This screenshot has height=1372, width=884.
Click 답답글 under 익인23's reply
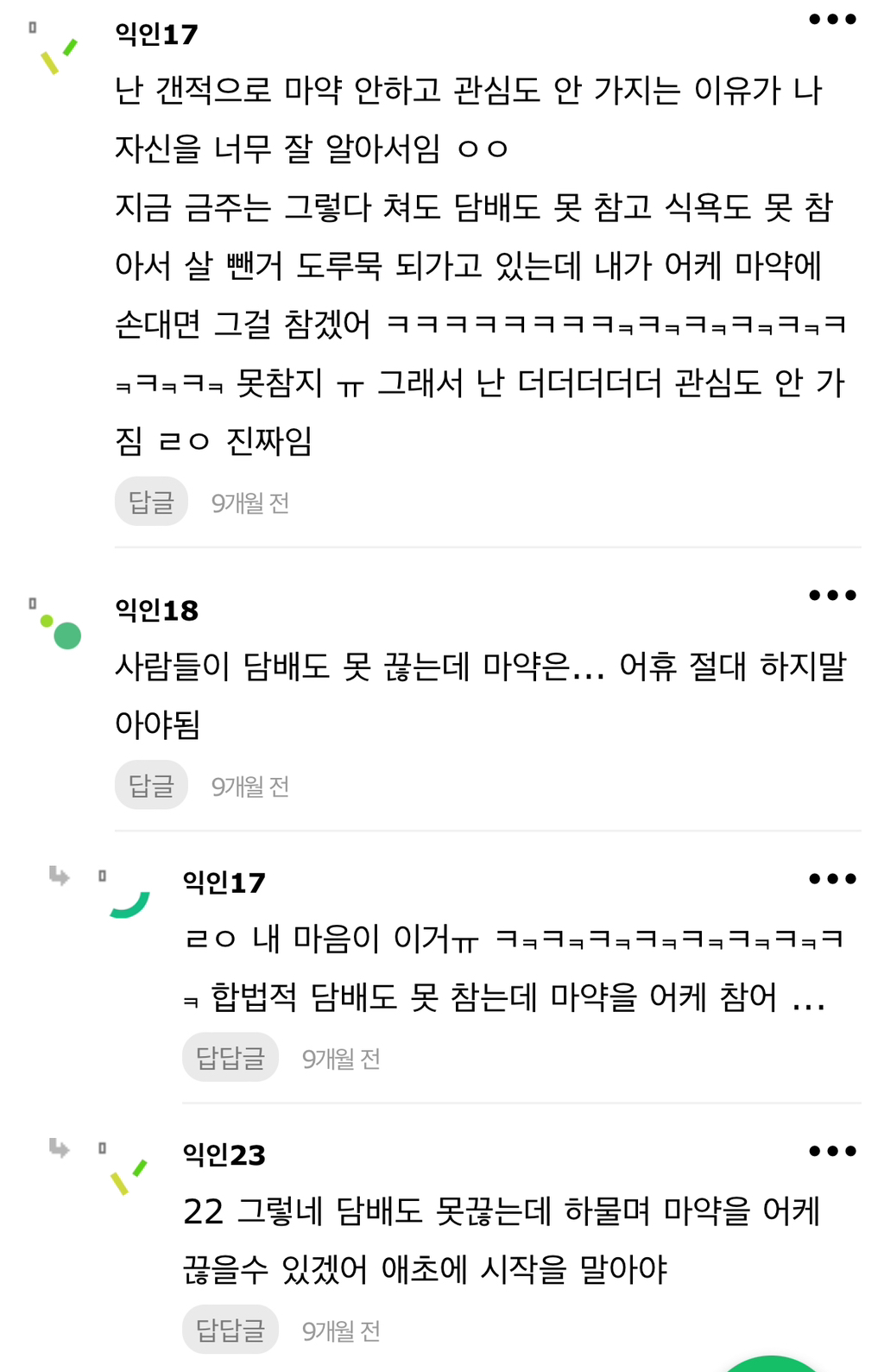(230, 1330)
